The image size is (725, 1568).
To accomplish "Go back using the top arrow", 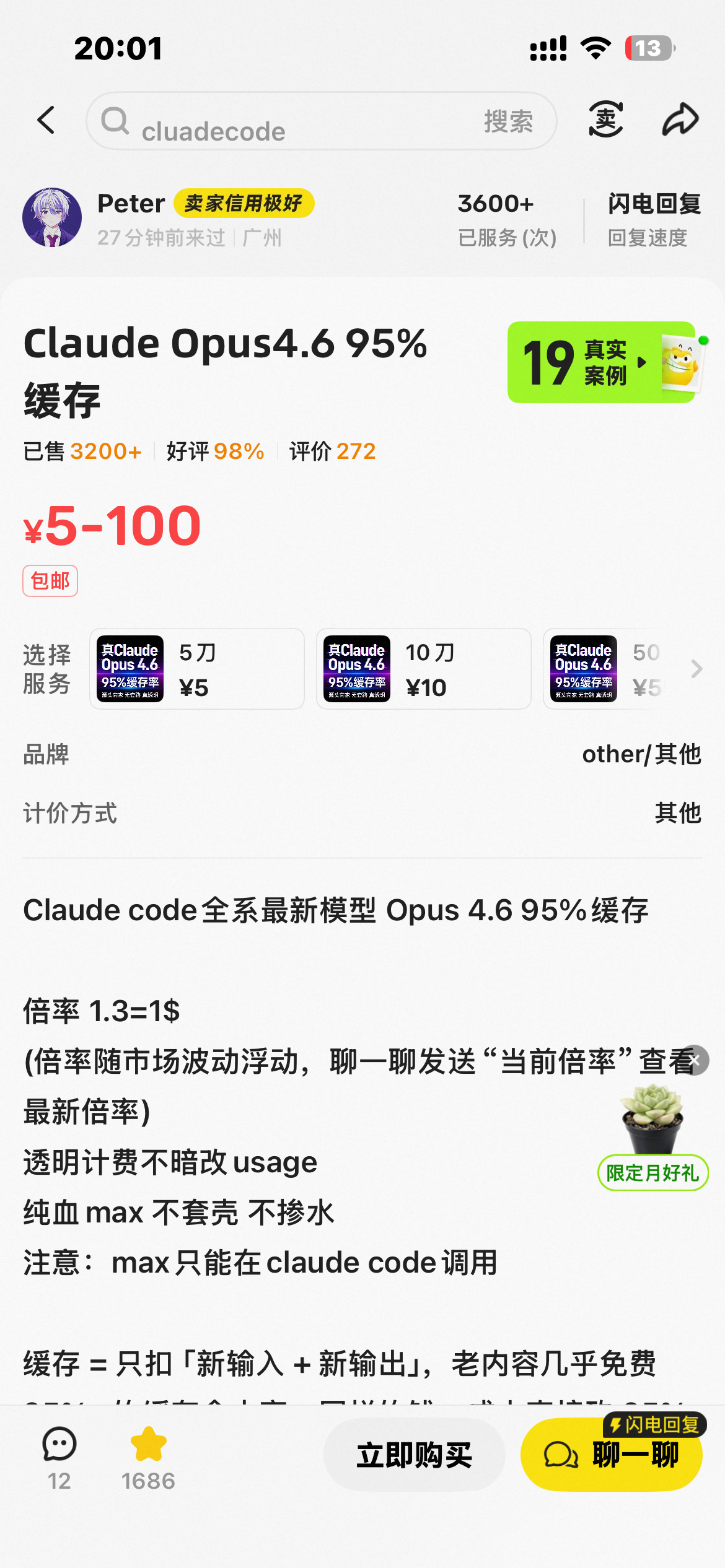I will (x=46, y=120).
